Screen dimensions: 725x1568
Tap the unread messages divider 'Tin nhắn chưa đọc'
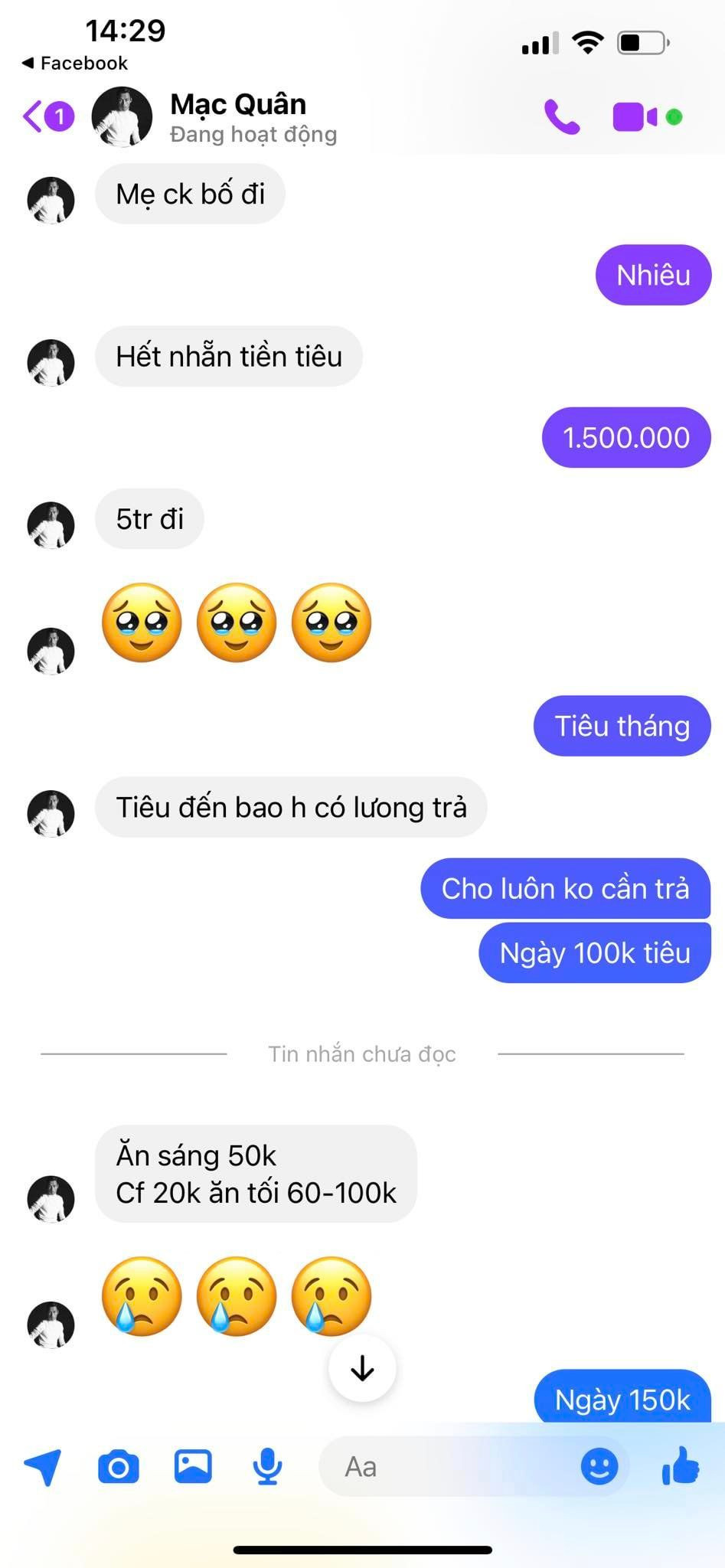tap(361, 1053)
